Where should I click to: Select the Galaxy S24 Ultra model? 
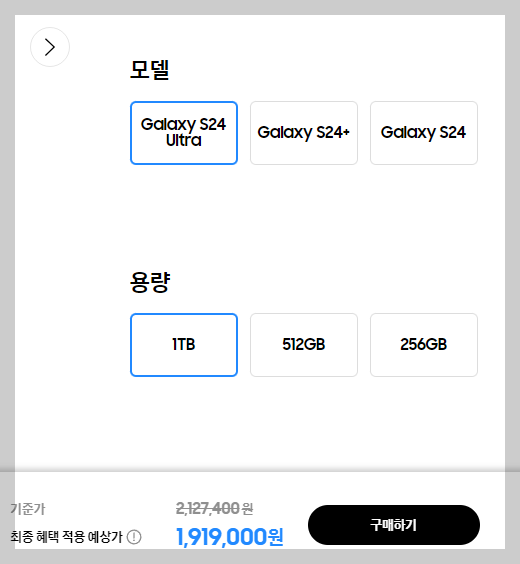coord(184,133)
